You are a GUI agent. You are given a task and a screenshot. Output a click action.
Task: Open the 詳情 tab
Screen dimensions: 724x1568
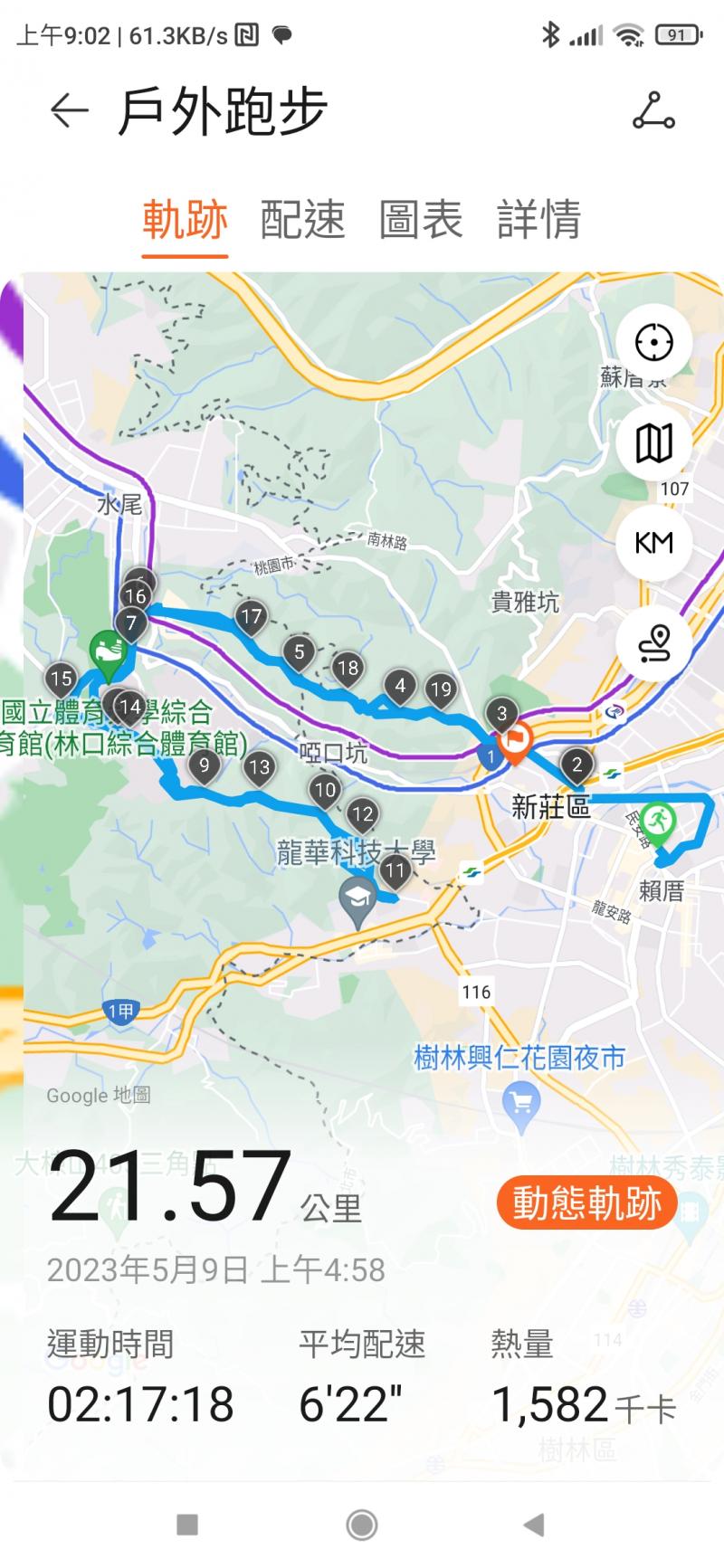(x=538, y=219)
